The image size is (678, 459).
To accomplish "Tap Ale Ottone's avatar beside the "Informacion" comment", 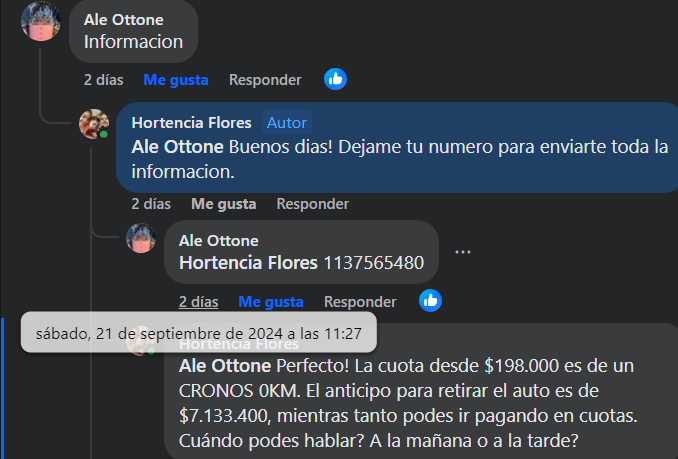I will 41,21.
